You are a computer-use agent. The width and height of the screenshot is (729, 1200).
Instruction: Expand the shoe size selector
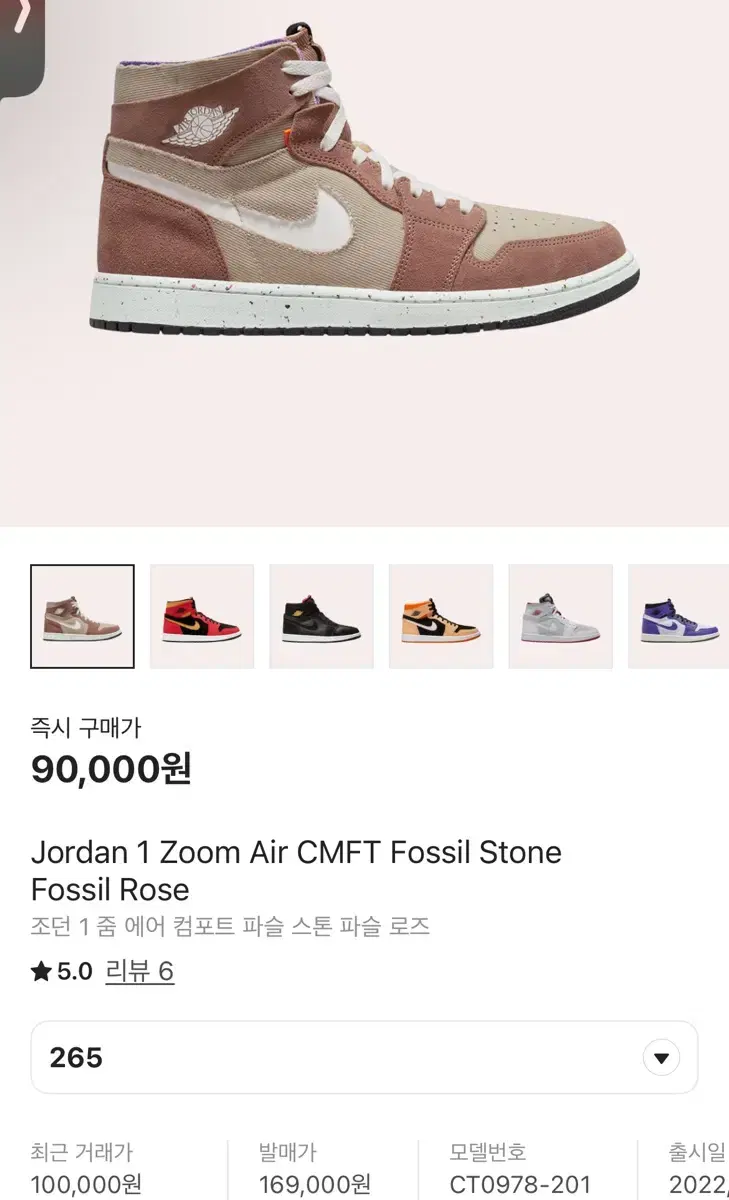tap(364, 1056)
